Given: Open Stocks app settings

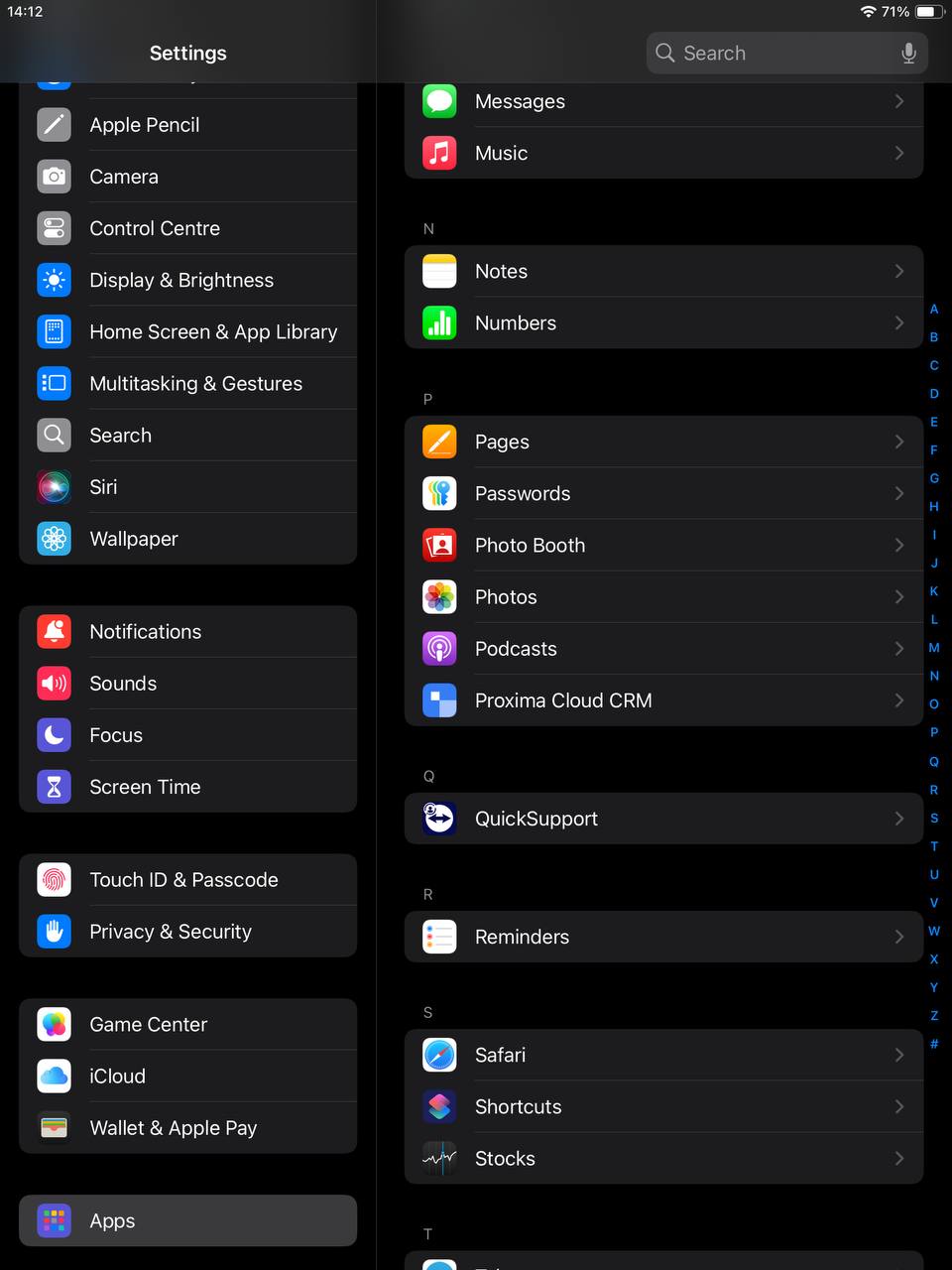Looking at the screenshot, I should click(663, 1159).
